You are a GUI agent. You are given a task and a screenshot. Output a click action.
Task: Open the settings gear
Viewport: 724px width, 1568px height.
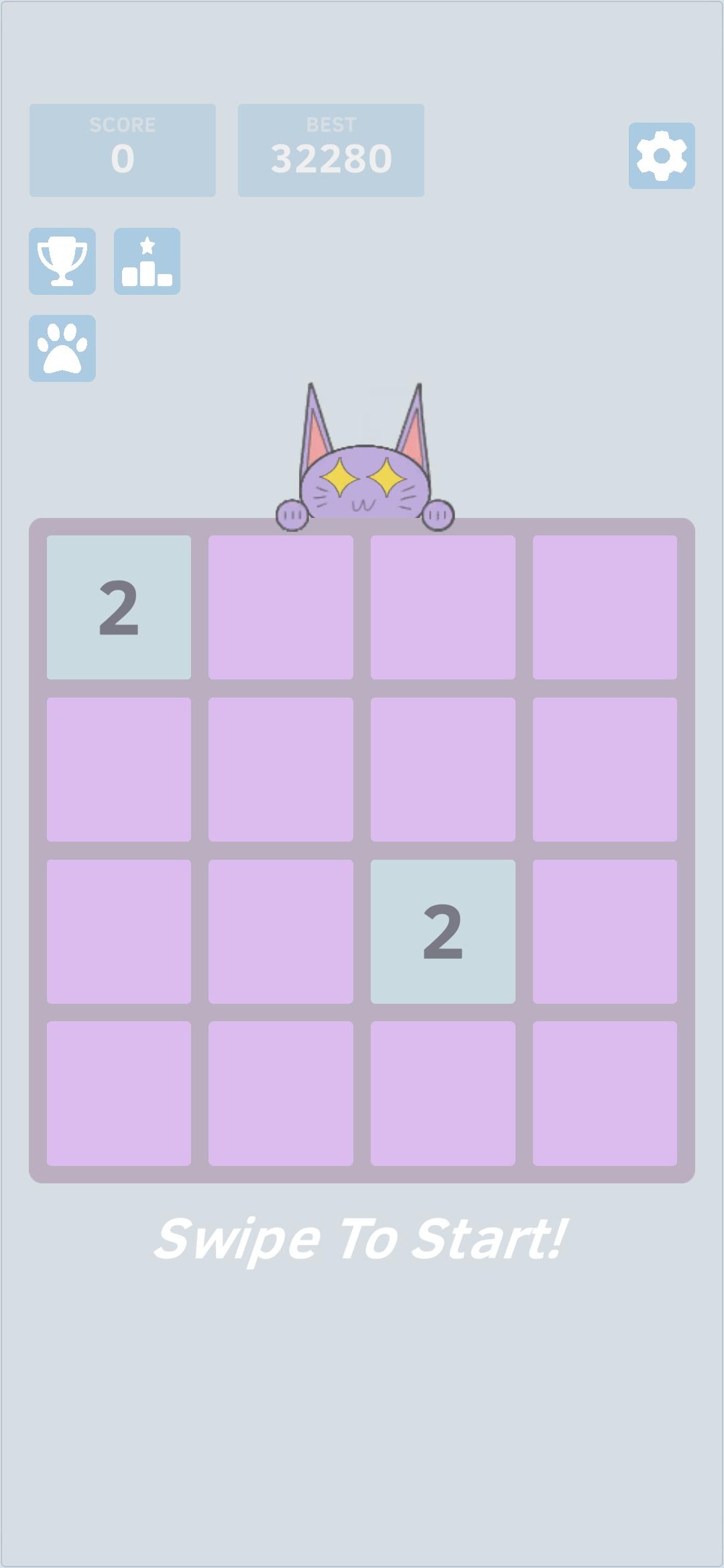coord(661,155)
